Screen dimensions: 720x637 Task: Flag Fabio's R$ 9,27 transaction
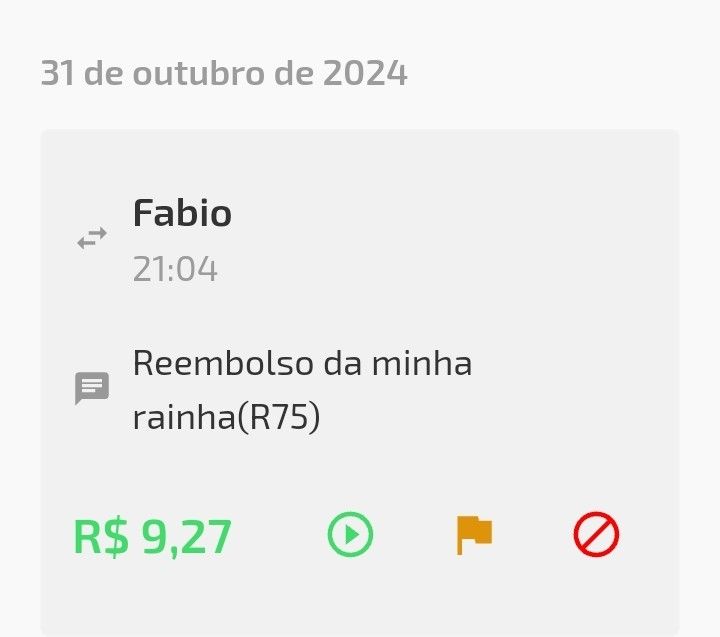pyautogui.click(x=474, y=535)
